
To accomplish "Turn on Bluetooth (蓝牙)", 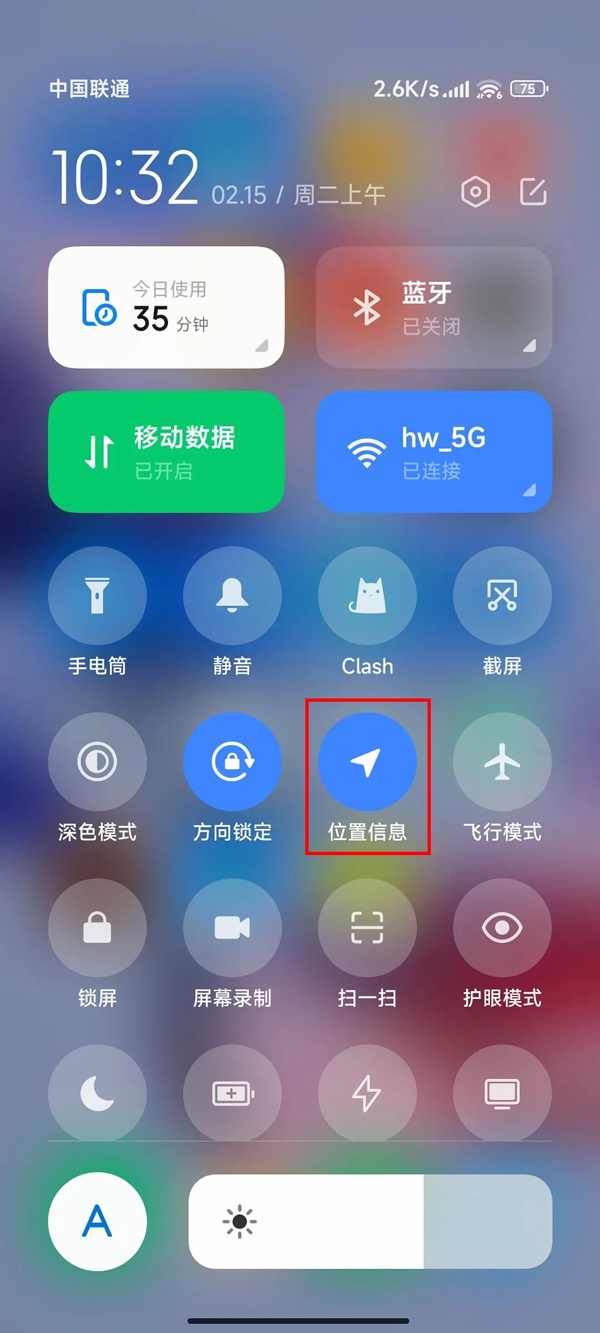I will click(x=434, y=307).
